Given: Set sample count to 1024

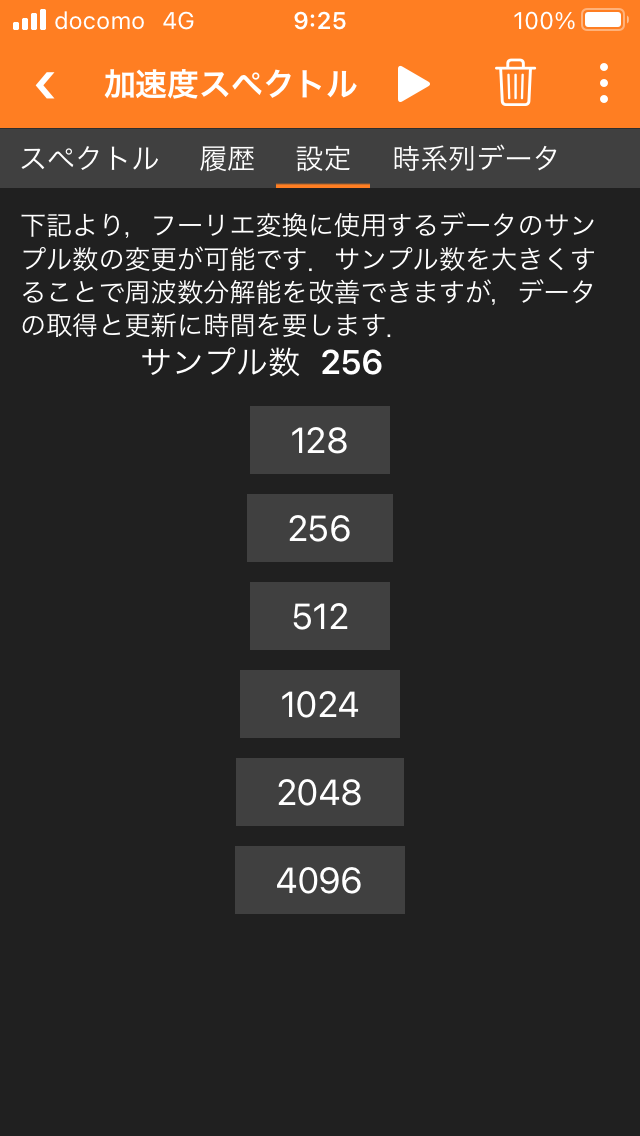Looking at the screenshot, I should click(320, 704).
